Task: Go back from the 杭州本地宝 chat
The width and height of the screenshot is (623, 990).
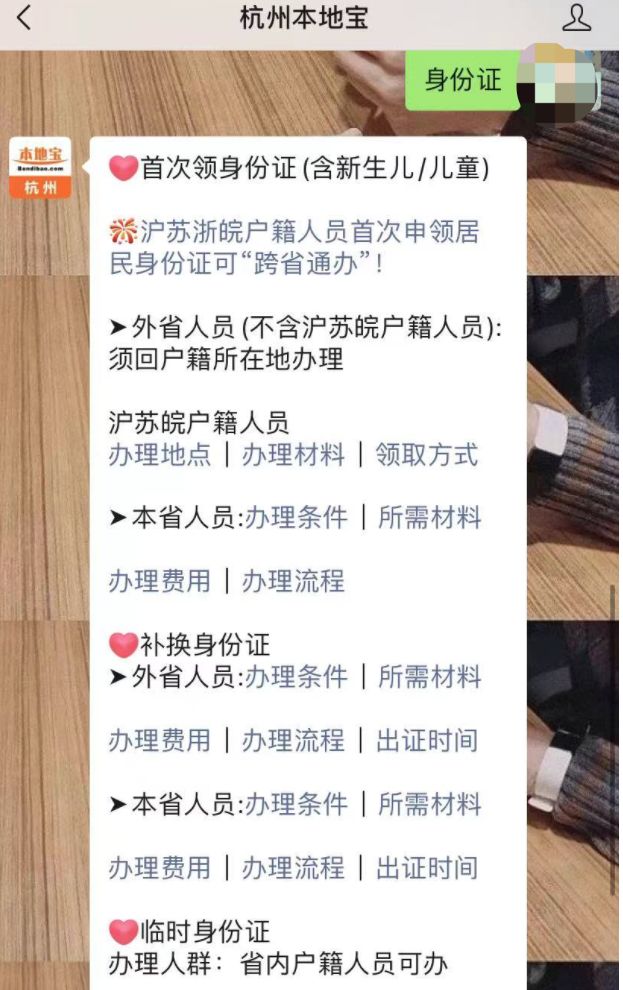Action: tap(24, 18)
